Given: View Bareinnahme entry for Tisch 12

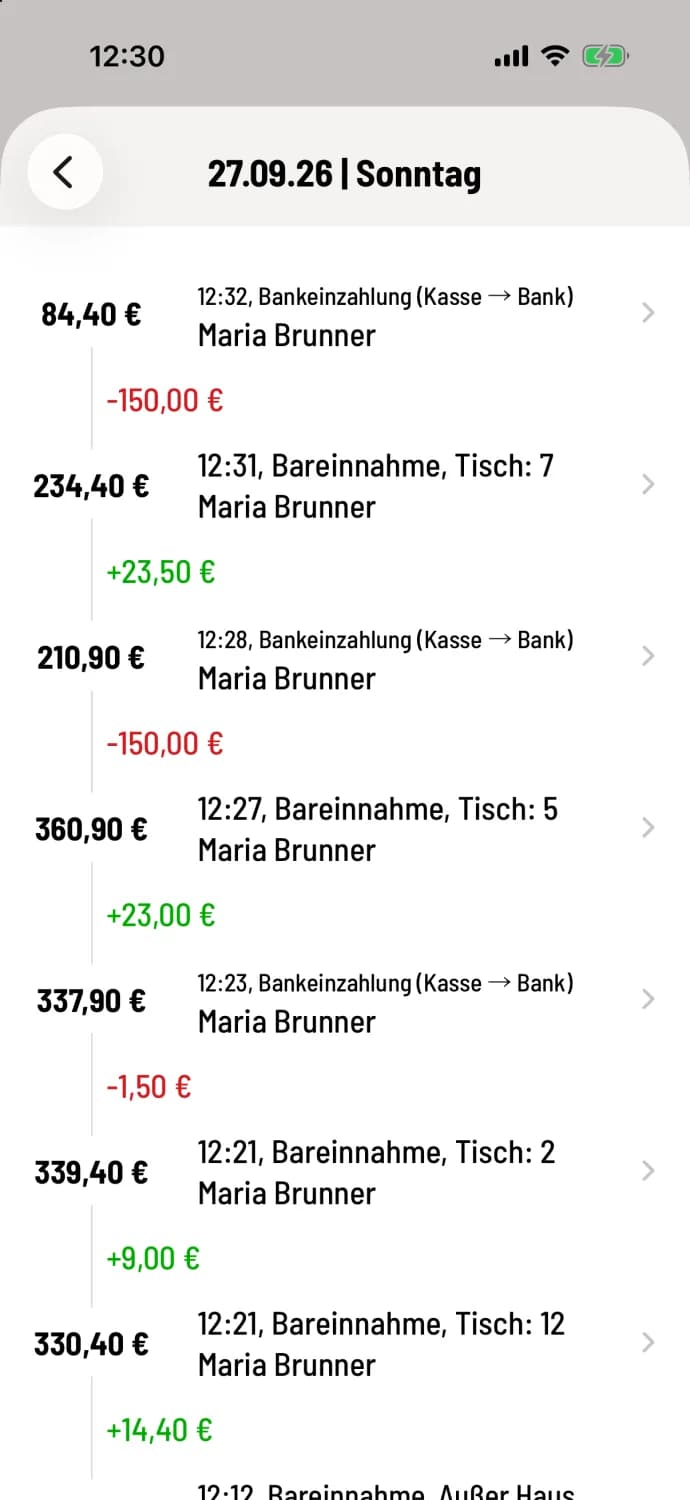Looking at the screenshot, I should tap(345, 1344).
